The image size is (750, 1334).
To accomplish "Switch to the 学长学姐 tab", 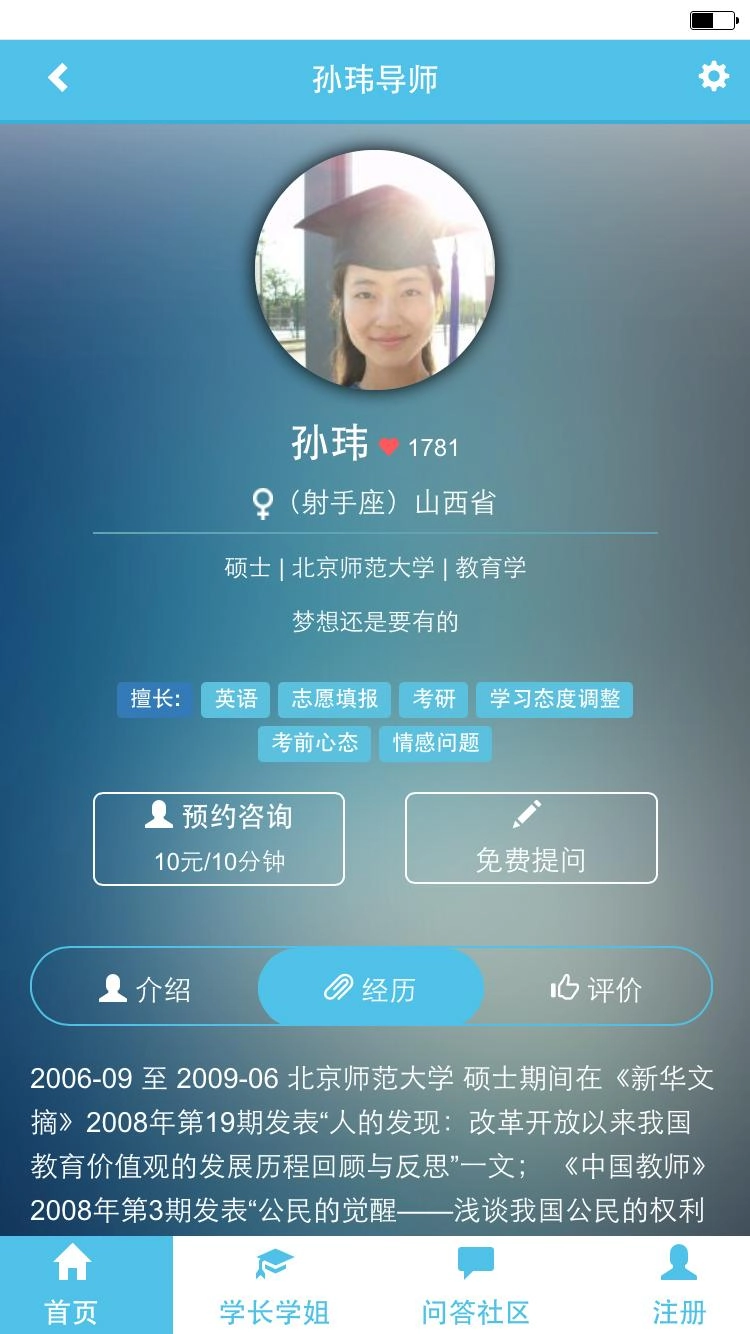I will (x=274, y=1285).
